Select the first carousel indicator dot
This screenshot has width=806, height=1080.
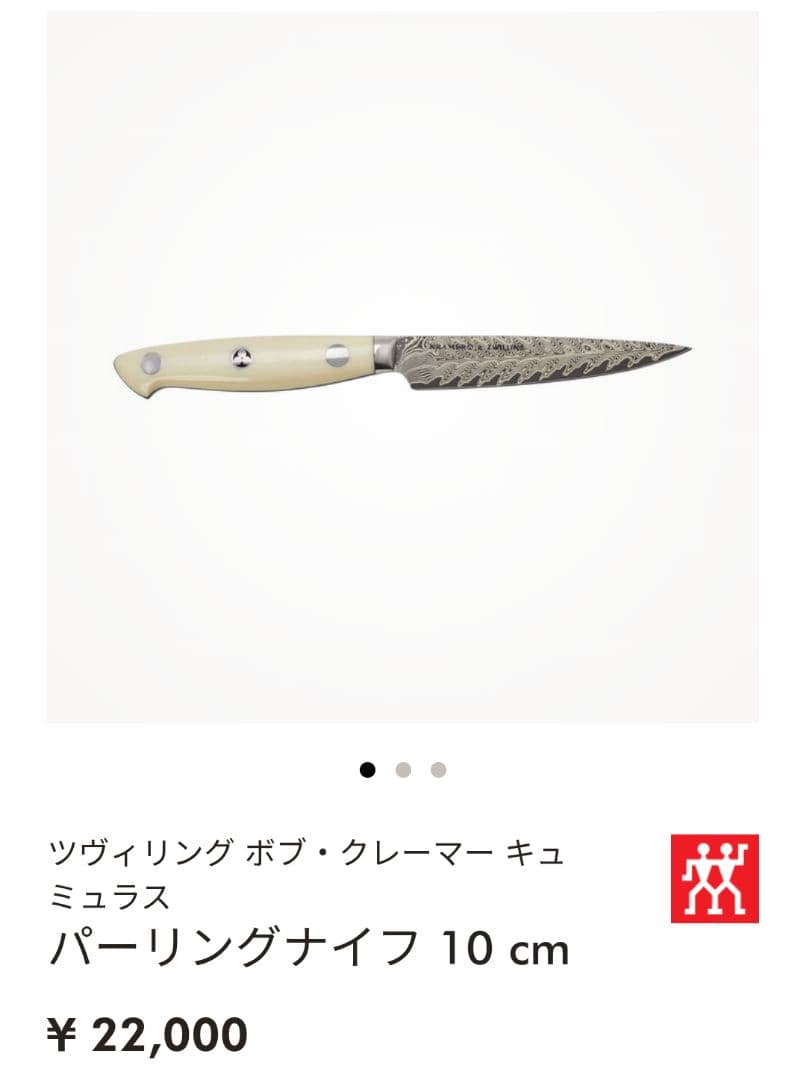click(x=368, y=768)
